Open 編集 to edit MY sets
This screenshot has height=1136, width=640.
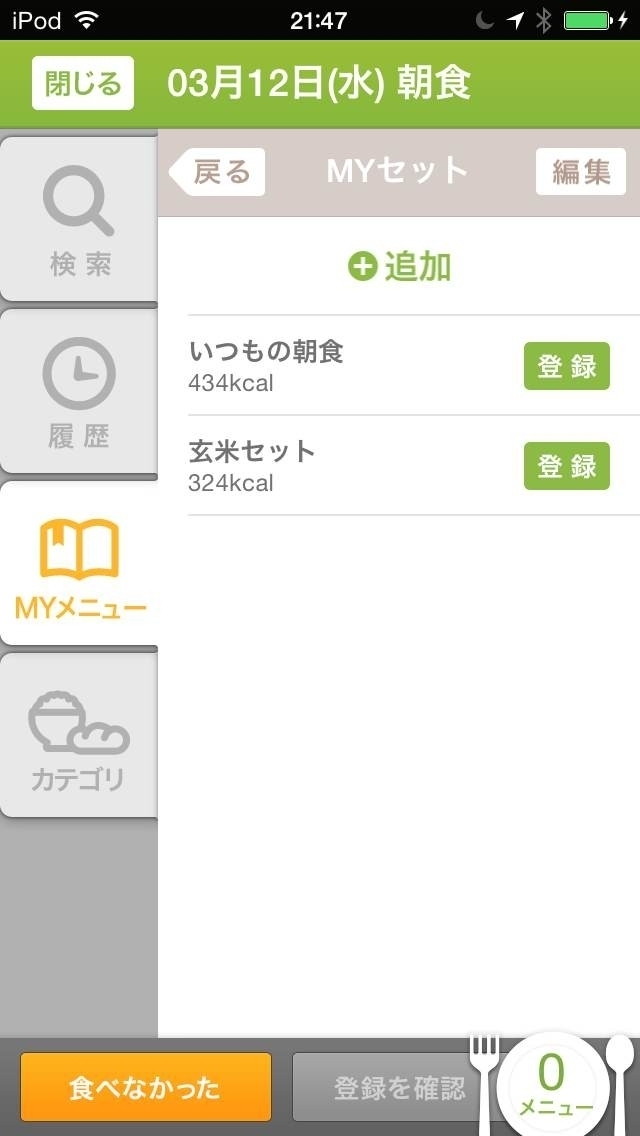point(581,172)
